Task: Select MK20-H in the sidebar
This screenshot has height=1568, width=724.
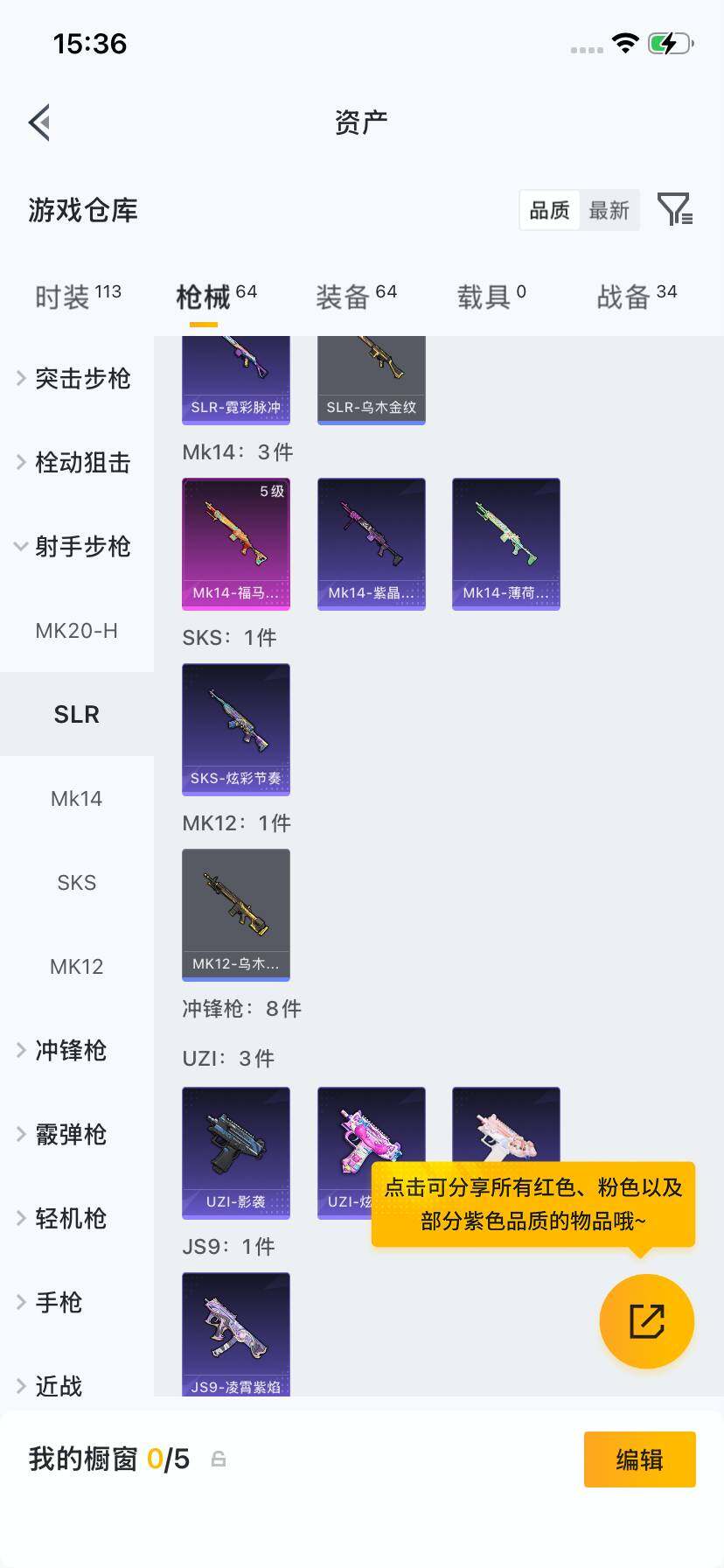Action: [x=77, y=630]
